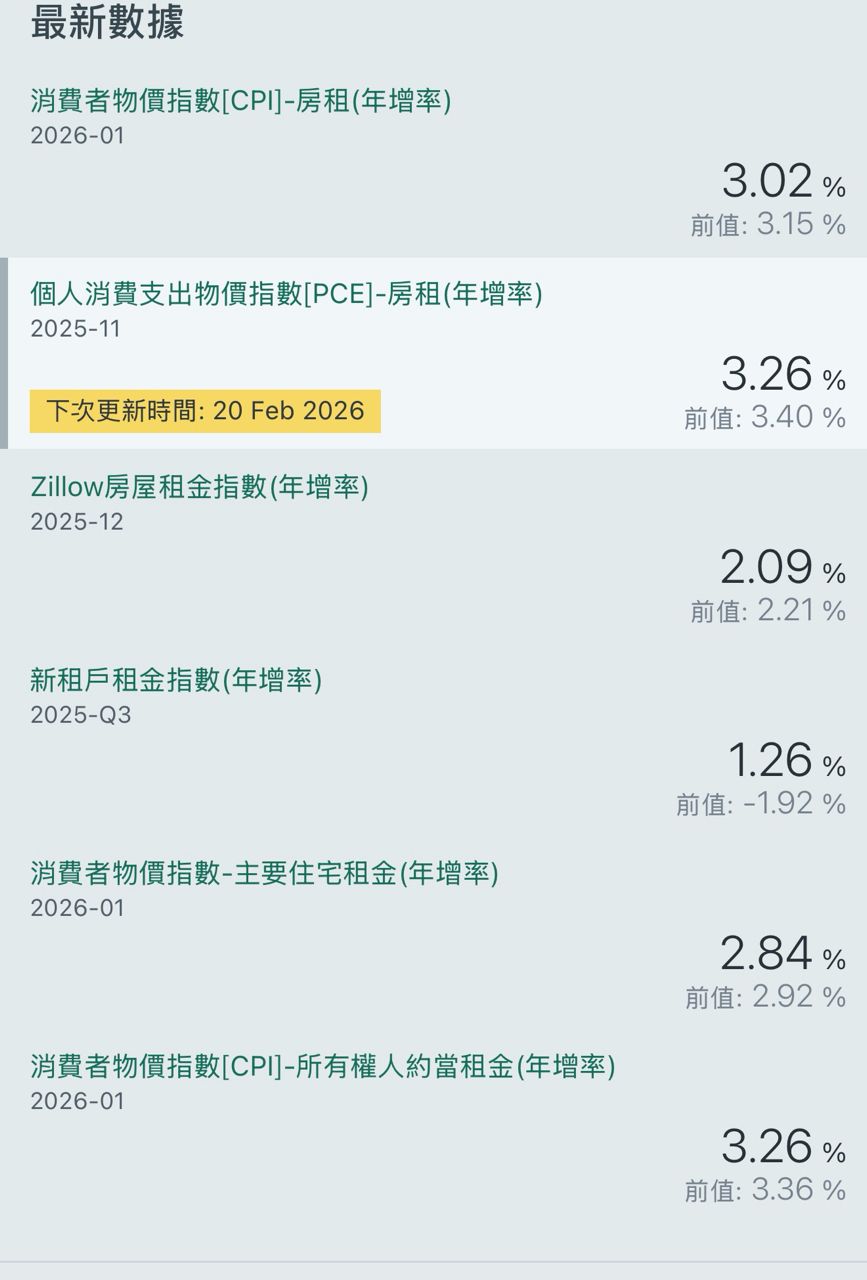Tap 消費者物價指數-主要住宅租金(年增率)
This screenshot has width=867, height=1280.
264,873
